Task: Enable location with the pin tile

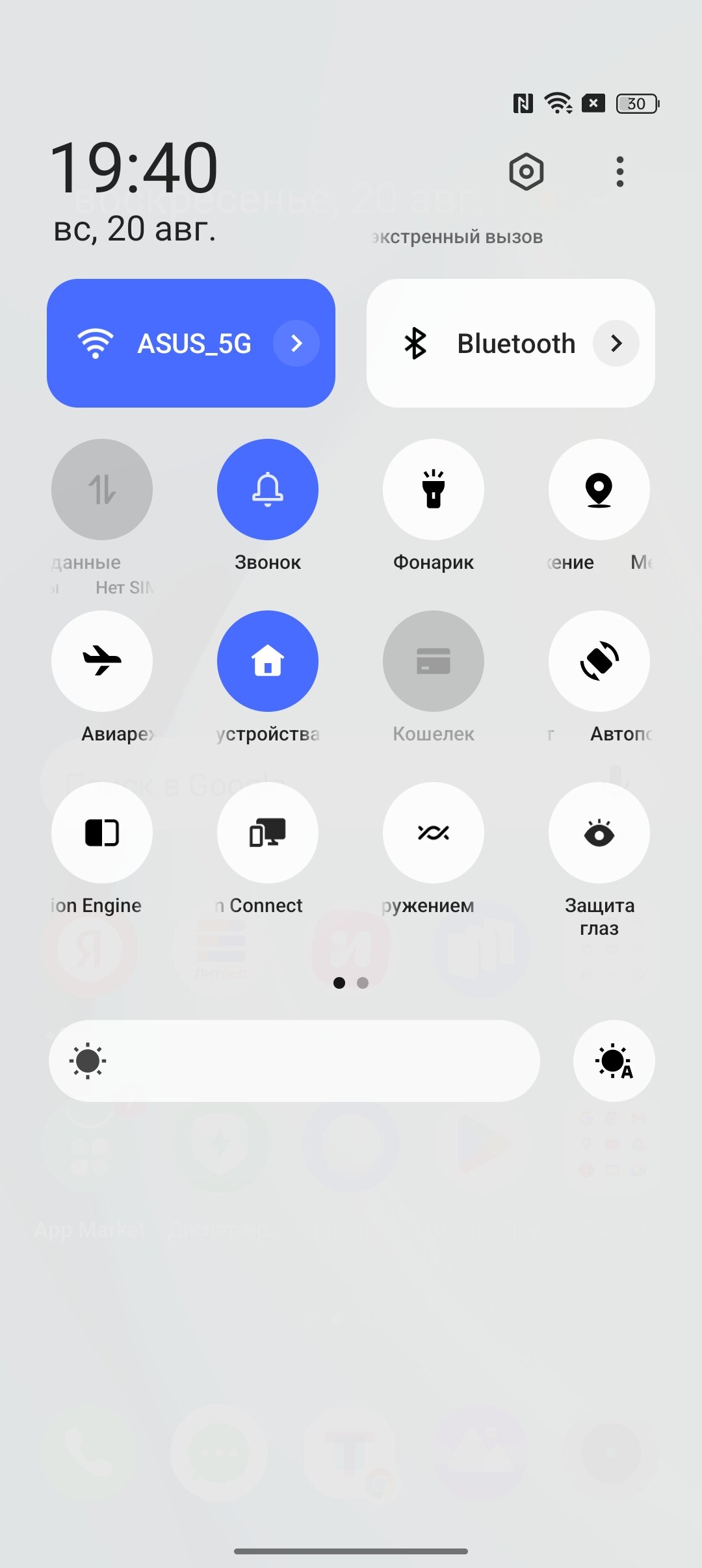Action: tap(599, 490)
